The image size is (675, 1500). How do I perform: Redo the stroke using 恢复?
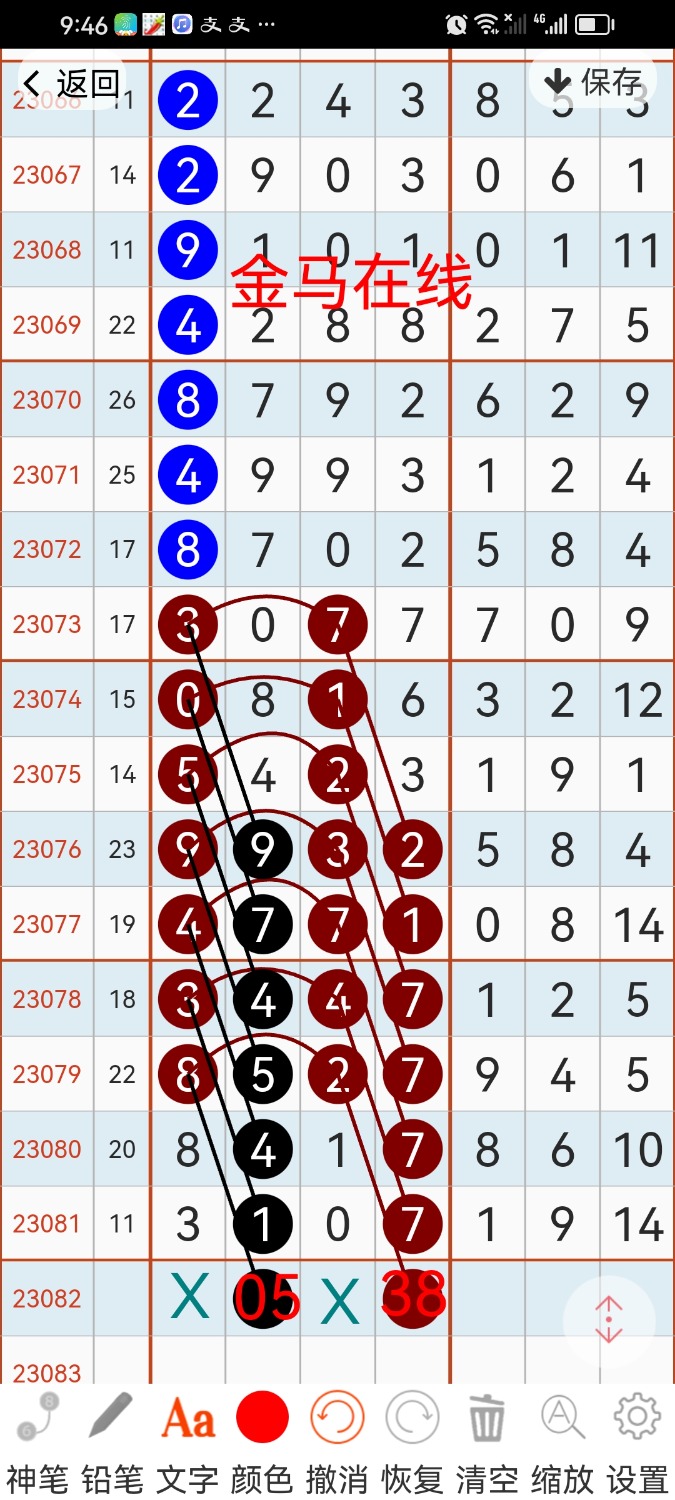412,1440
